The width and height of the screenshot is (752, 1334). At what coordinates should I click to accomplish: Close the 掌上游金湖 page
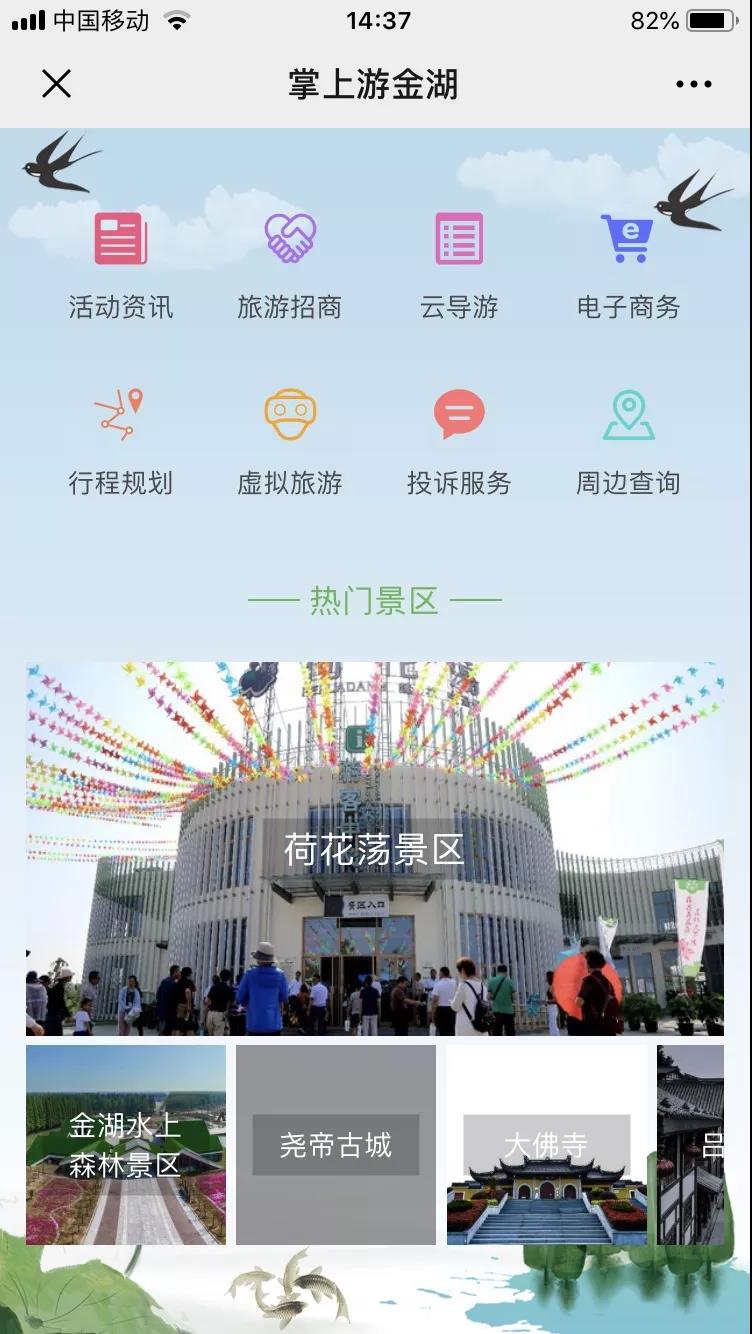tap(56, 84)
